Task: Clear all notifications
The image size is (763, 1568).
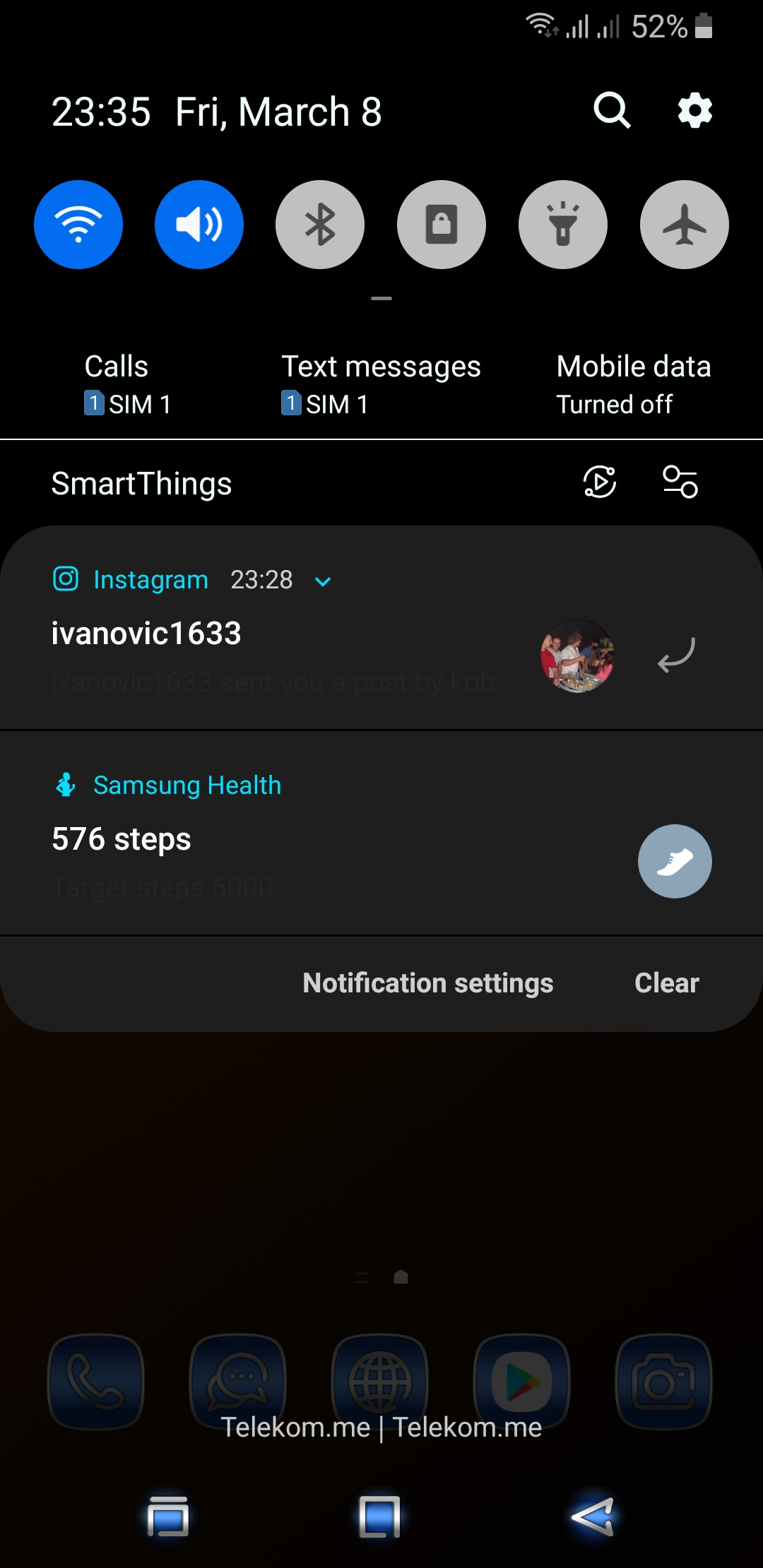Action: click(x=666, y=983)
